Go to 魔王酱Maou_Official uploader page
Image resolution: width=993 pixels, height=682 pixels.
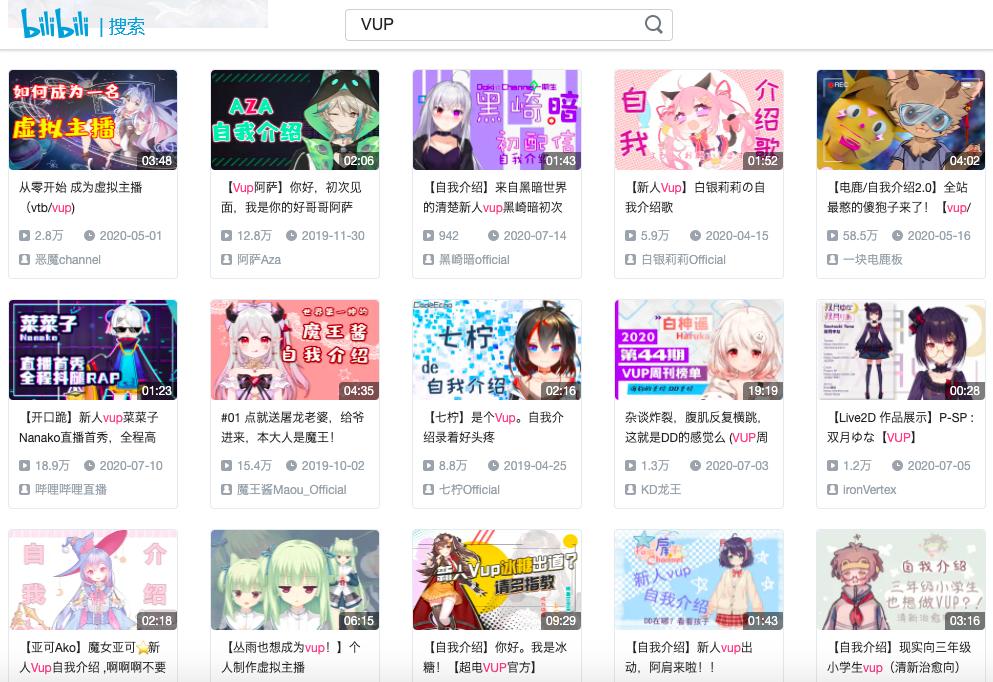click(x=291, y=490)
